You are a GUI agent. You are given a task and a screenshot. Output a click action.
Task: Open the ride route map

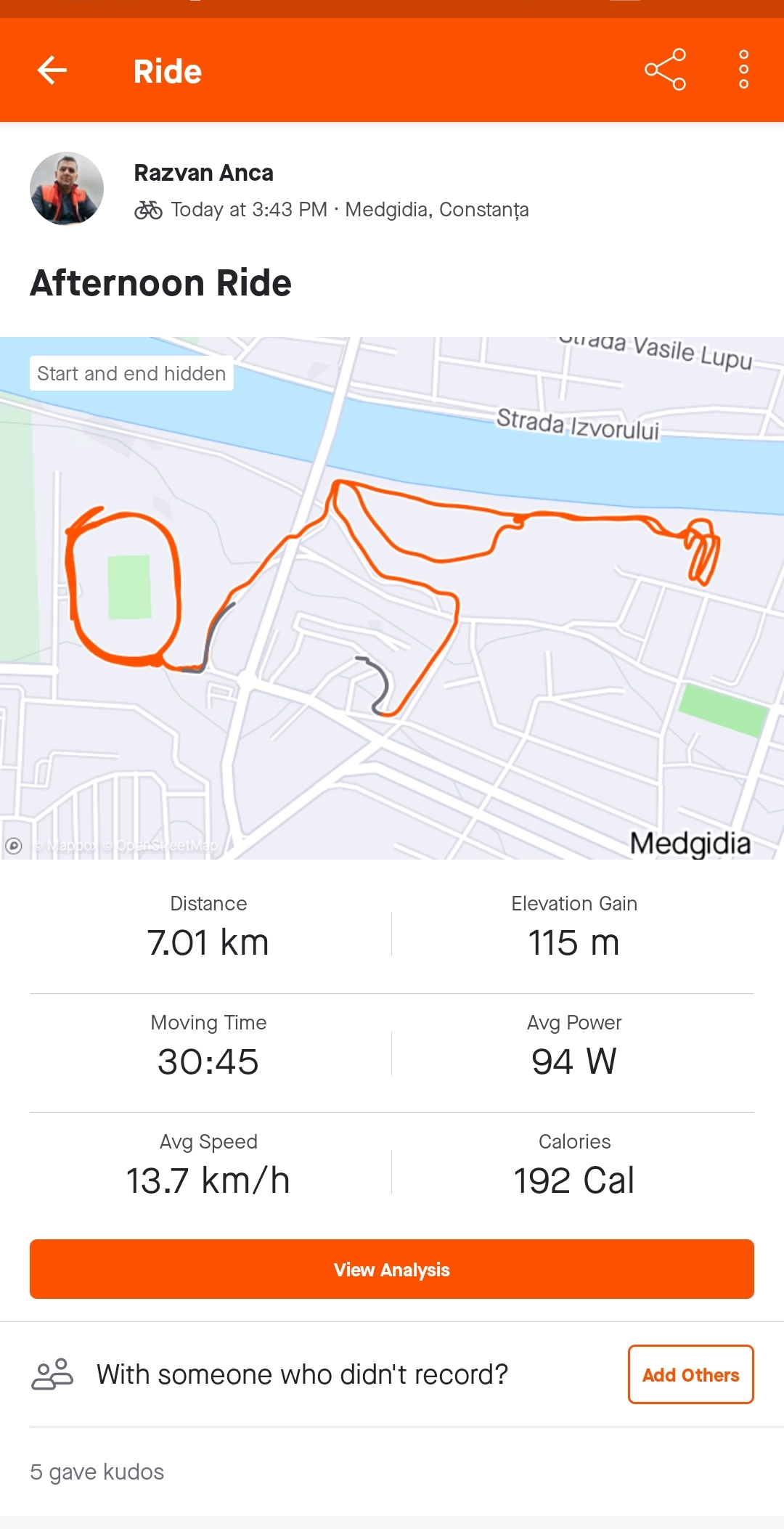[392, 598]
